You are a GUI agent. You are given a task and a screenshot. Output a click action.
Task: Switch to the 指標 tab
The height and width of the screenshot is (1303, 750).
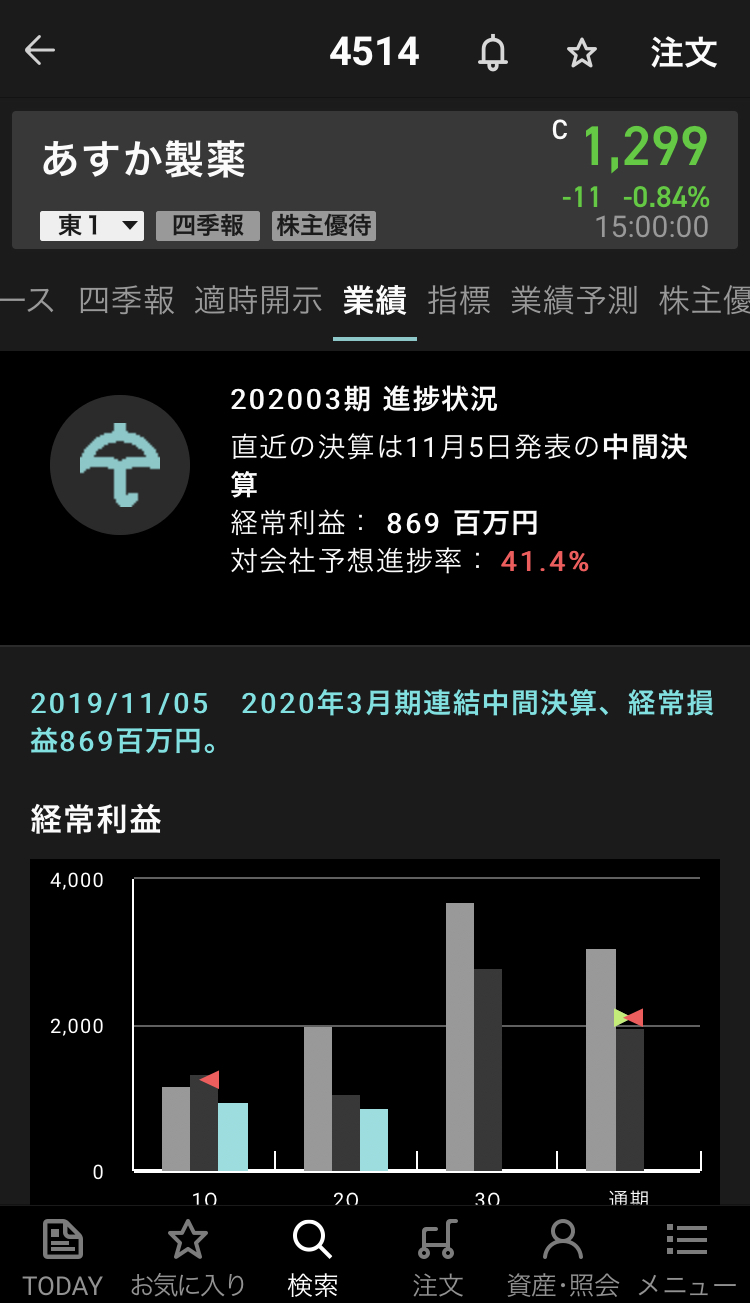459,300
